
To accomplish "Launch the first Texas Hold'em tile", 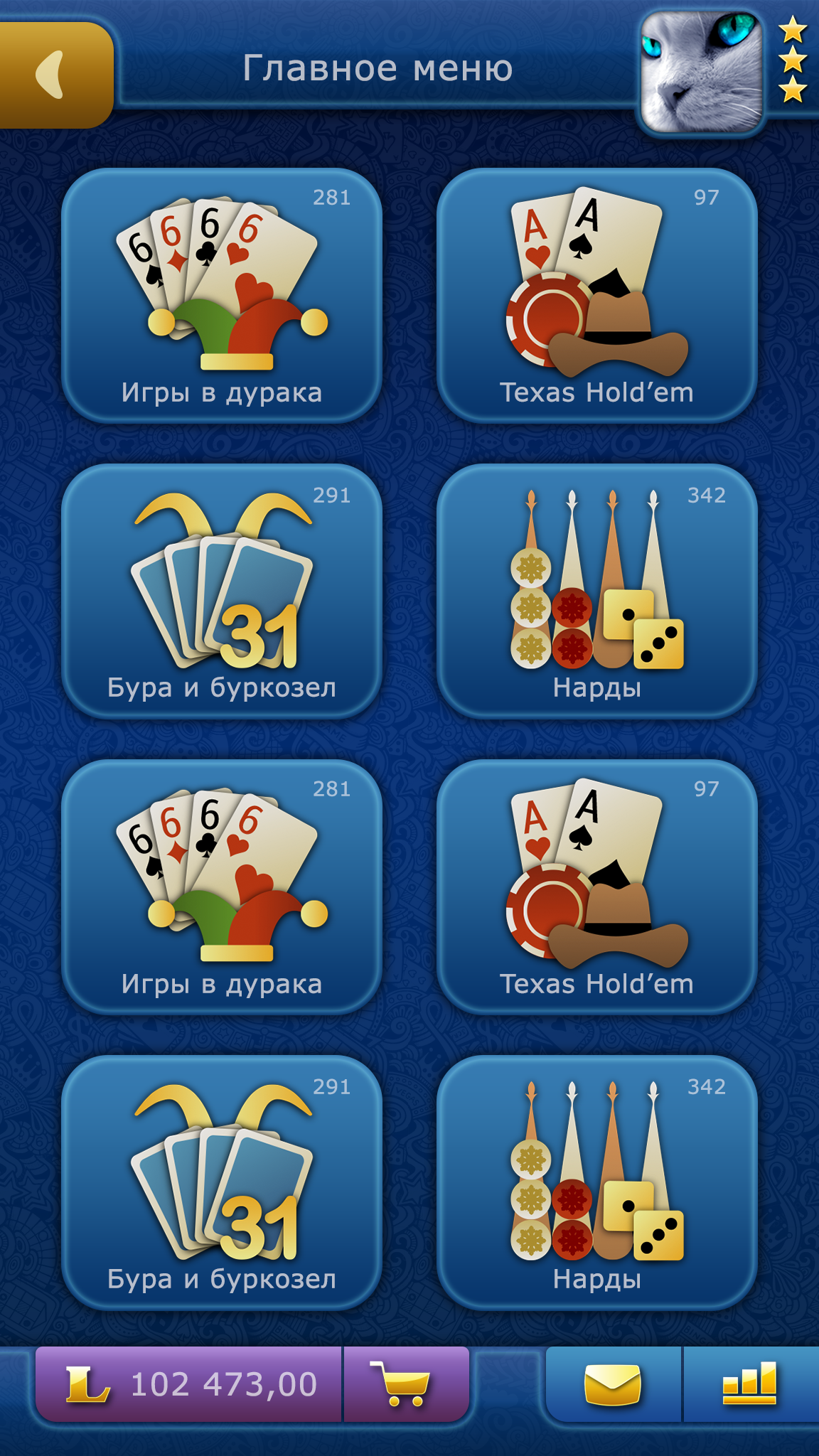I will click(x=596, y=296).
